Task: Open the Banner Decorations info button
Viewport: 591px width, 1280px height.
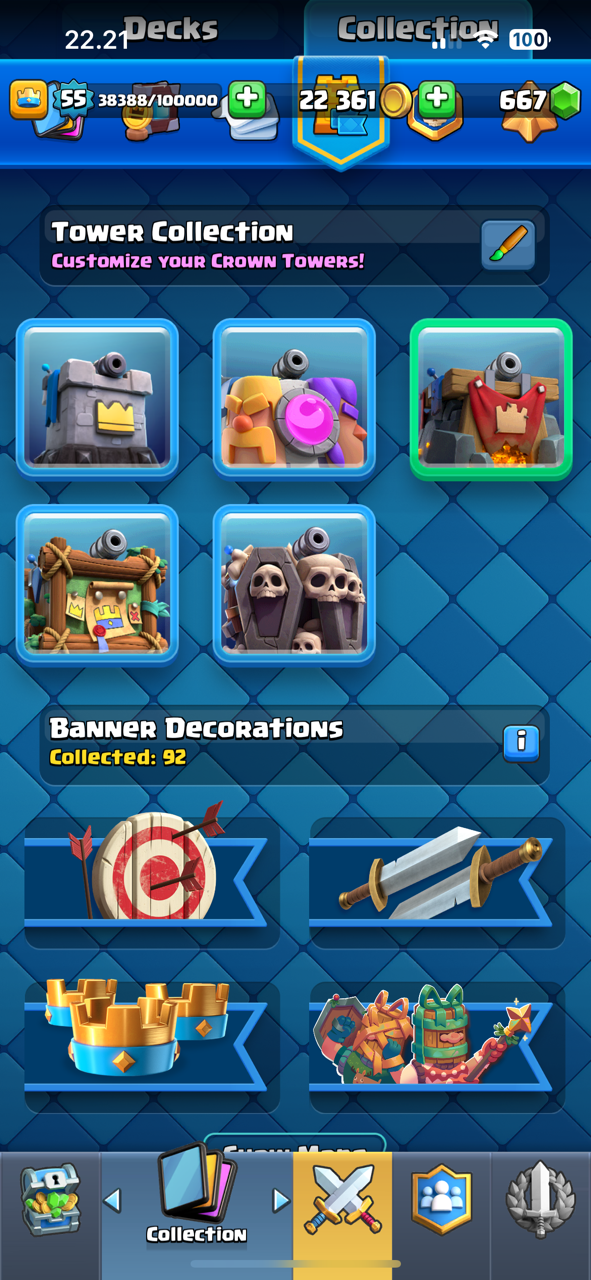Action: 521,743
